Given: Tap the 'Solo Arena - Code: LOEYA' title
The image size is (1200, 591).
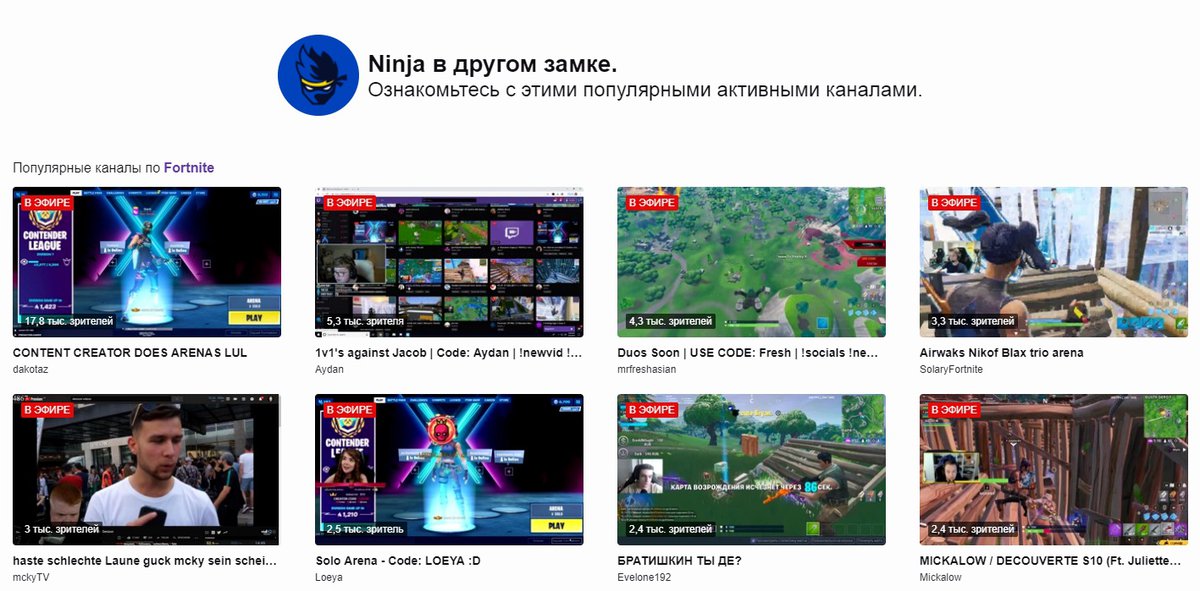Looking at the screenshot, I should [398, 561].
